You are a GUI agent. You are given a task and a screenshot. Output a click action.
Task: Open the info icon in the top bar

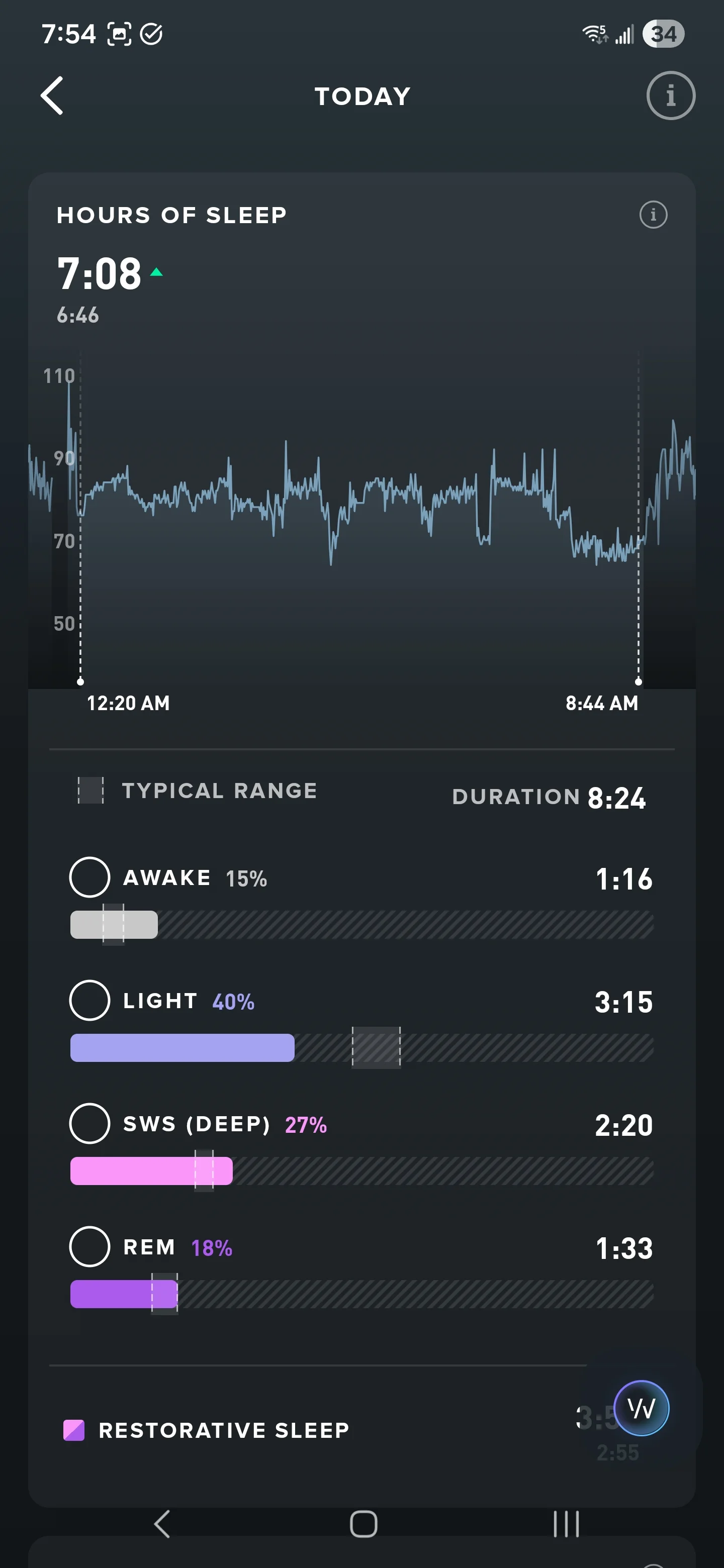pyautogui.click(x=670, y=95)
